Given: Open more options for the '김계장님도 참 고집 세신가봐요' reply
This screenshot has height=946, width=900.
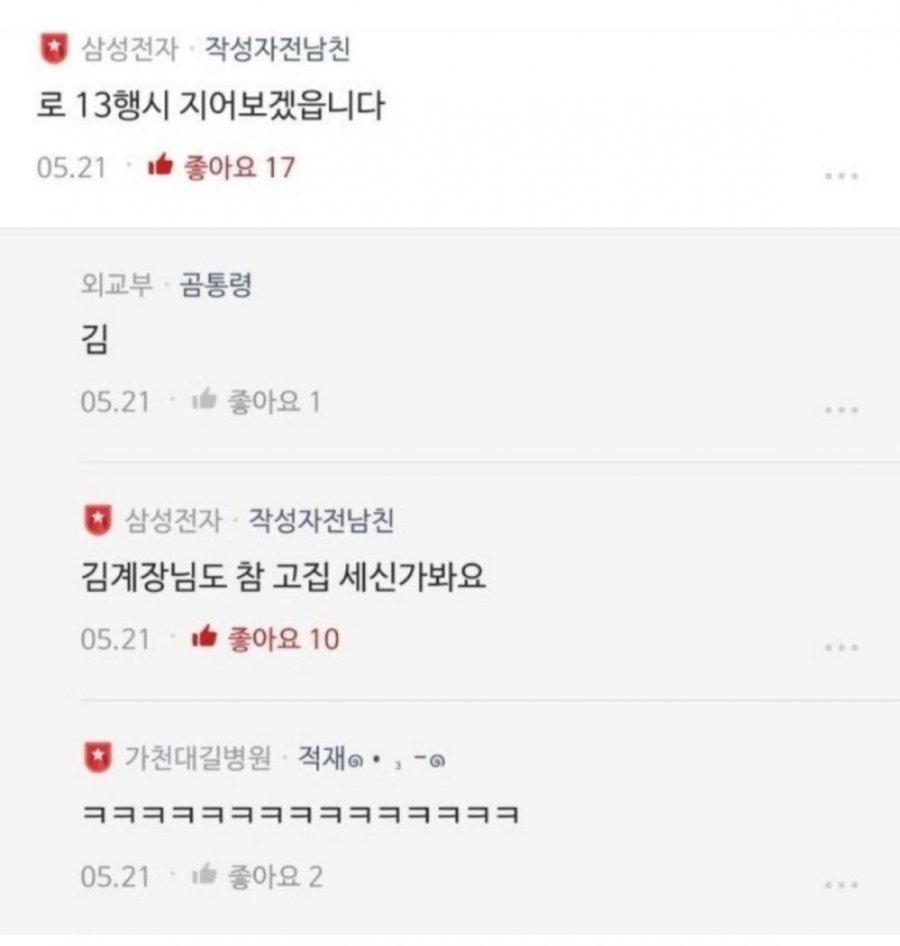Looking at the screenshot, I should 840,648.
